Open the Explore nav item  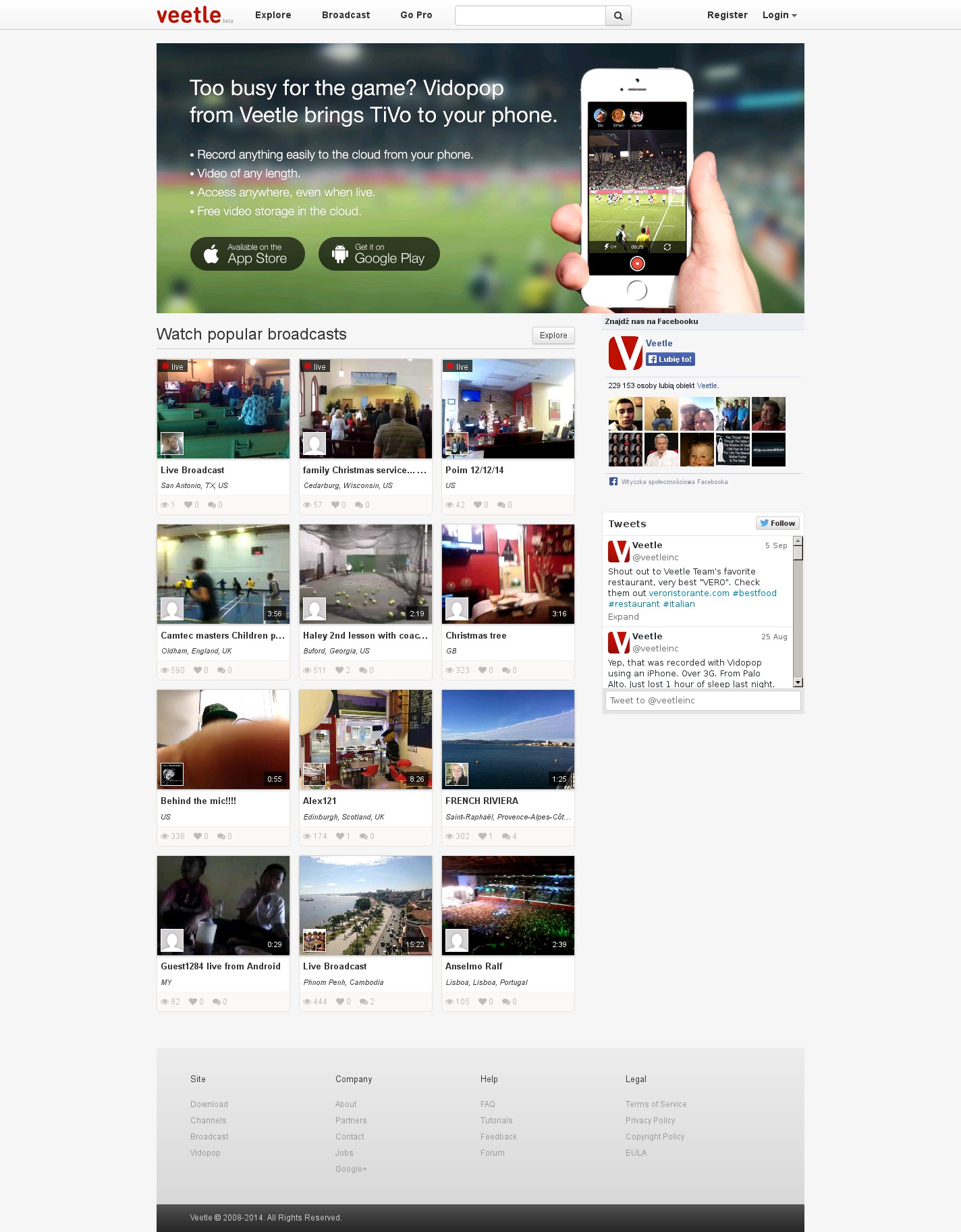point(273,15)
